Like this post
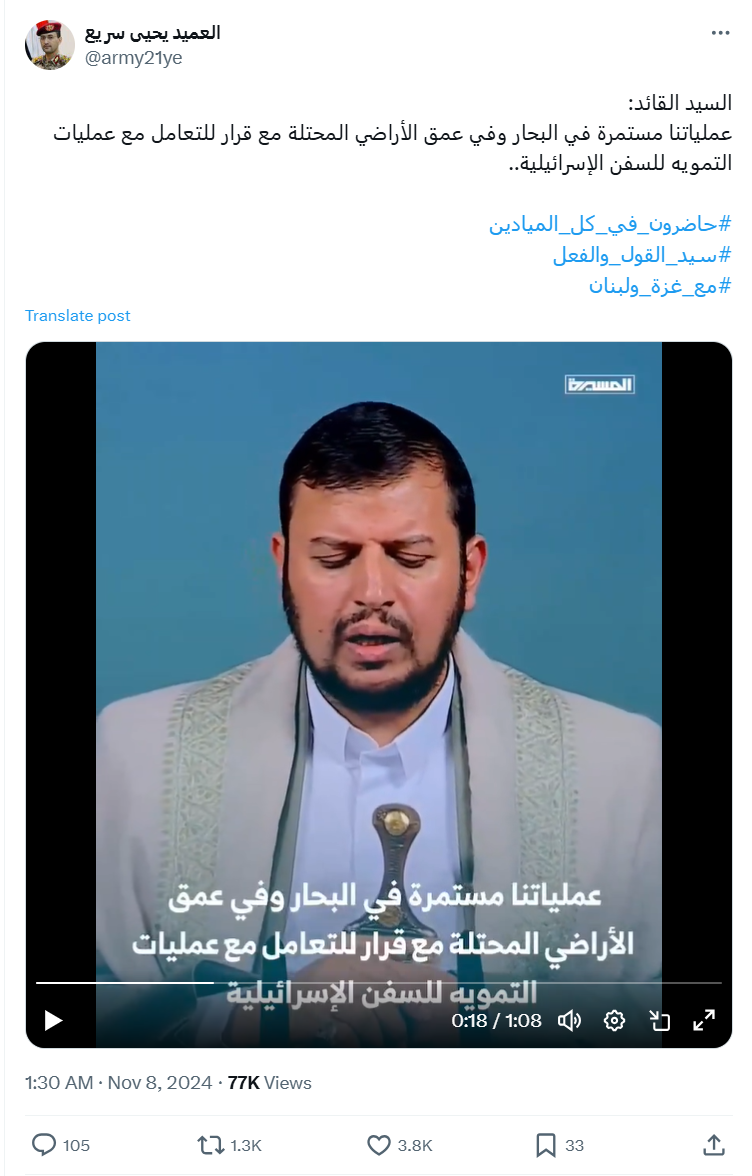Viewport: 752px width, 1176px height. (379, 1145)
